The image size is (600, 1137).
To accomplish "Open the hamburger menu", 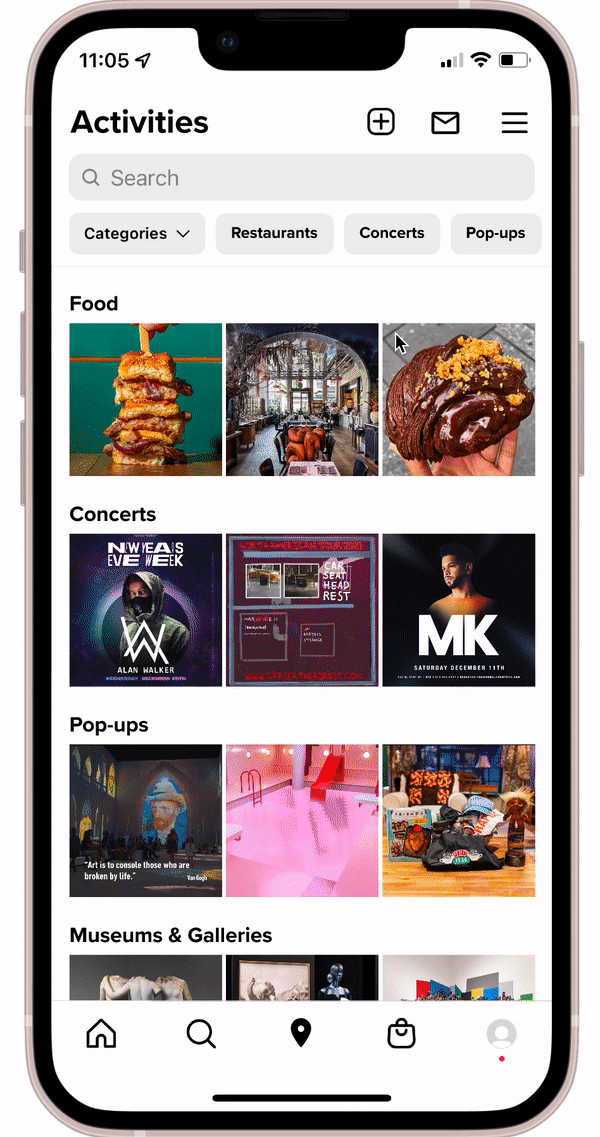I will coord(514,123).
